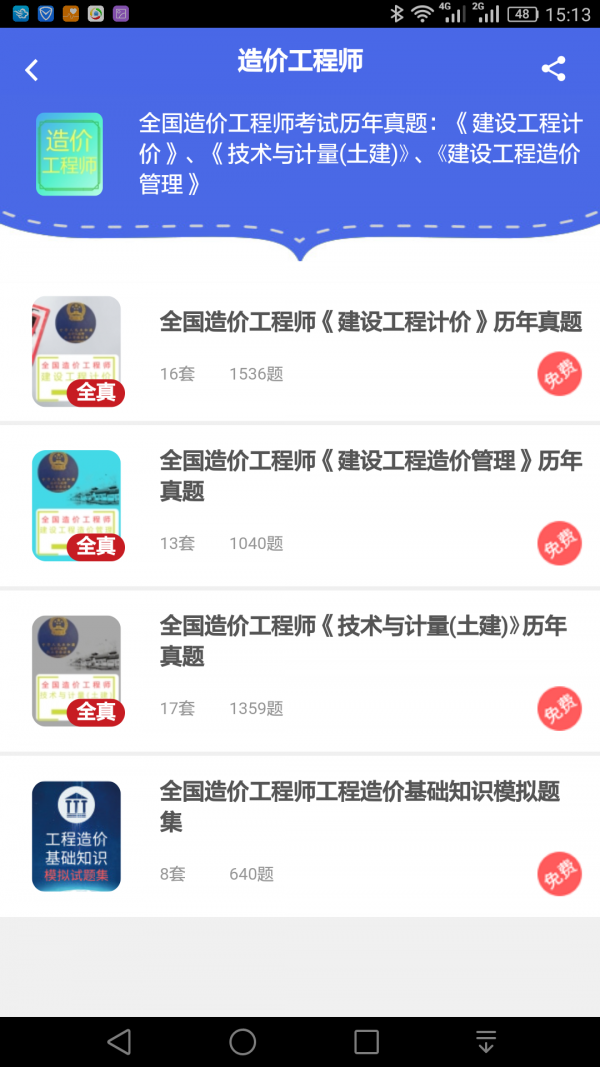Tap the system home button

243,1042
